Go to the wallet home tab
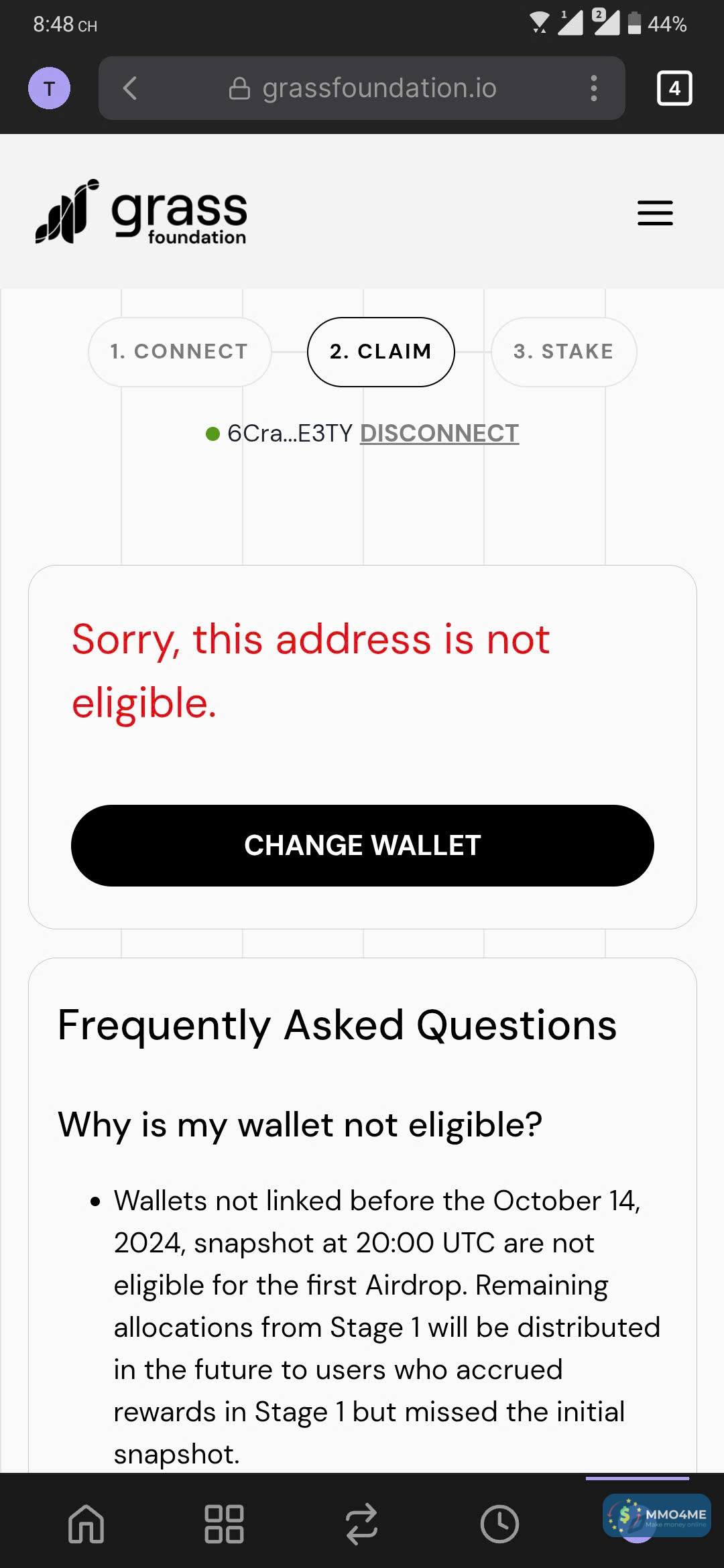Viewport: 724px width, 1568px height. tap(86, 1524)
